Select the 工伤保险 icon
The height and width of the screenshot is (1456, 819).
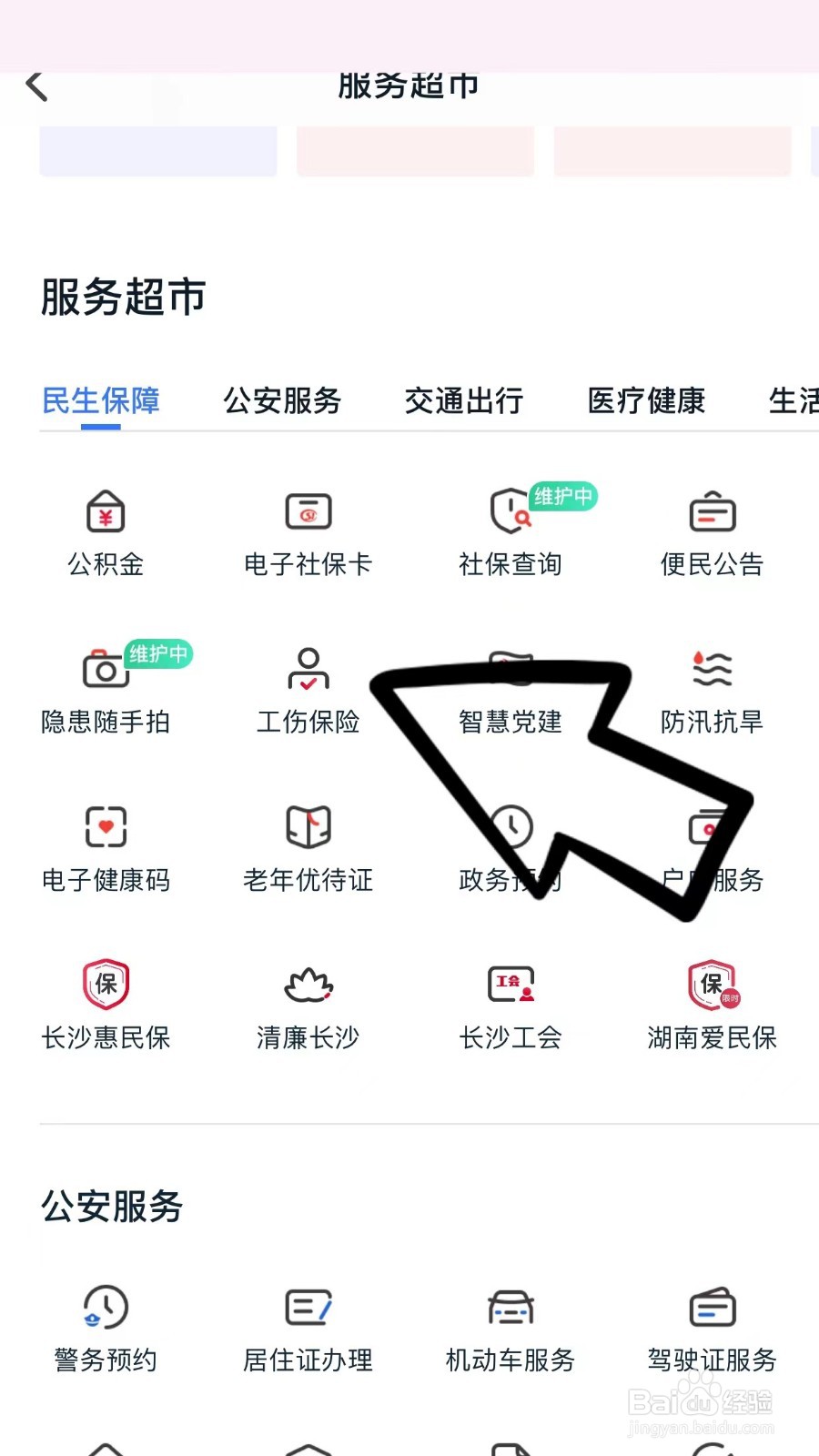tap(308, 690)
